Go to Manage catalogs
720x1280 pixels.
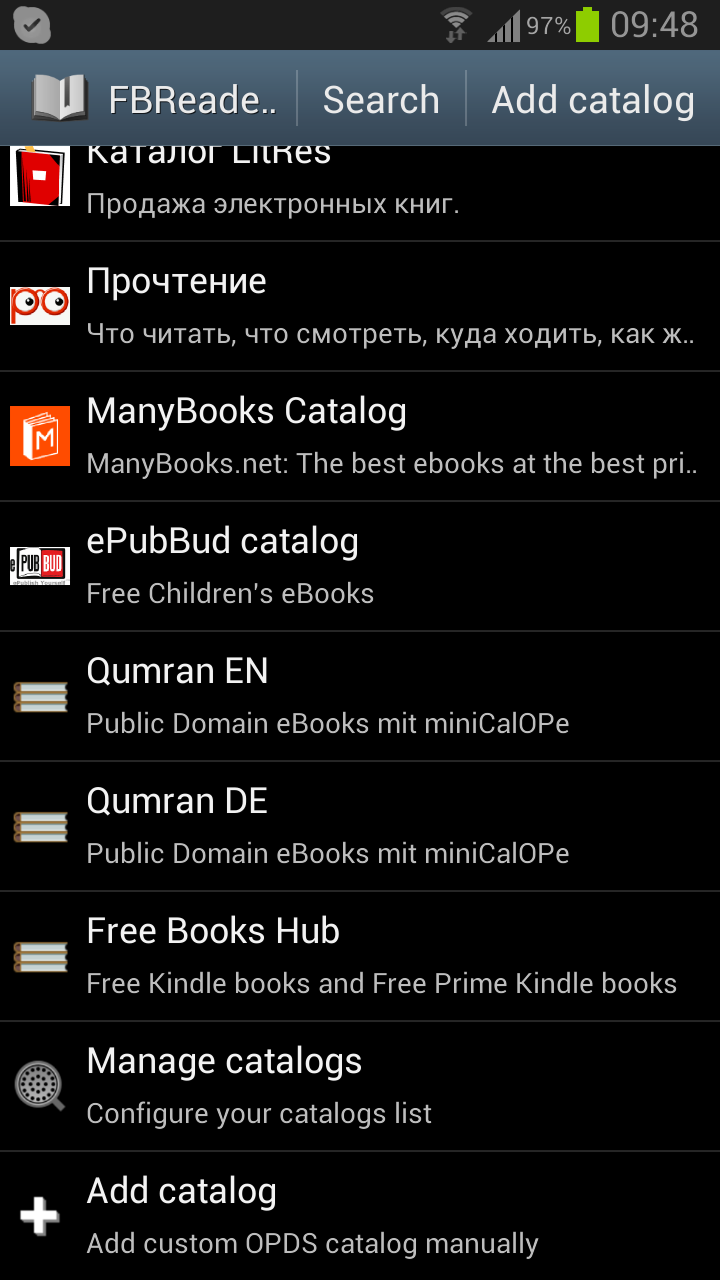click(360, 1086)
